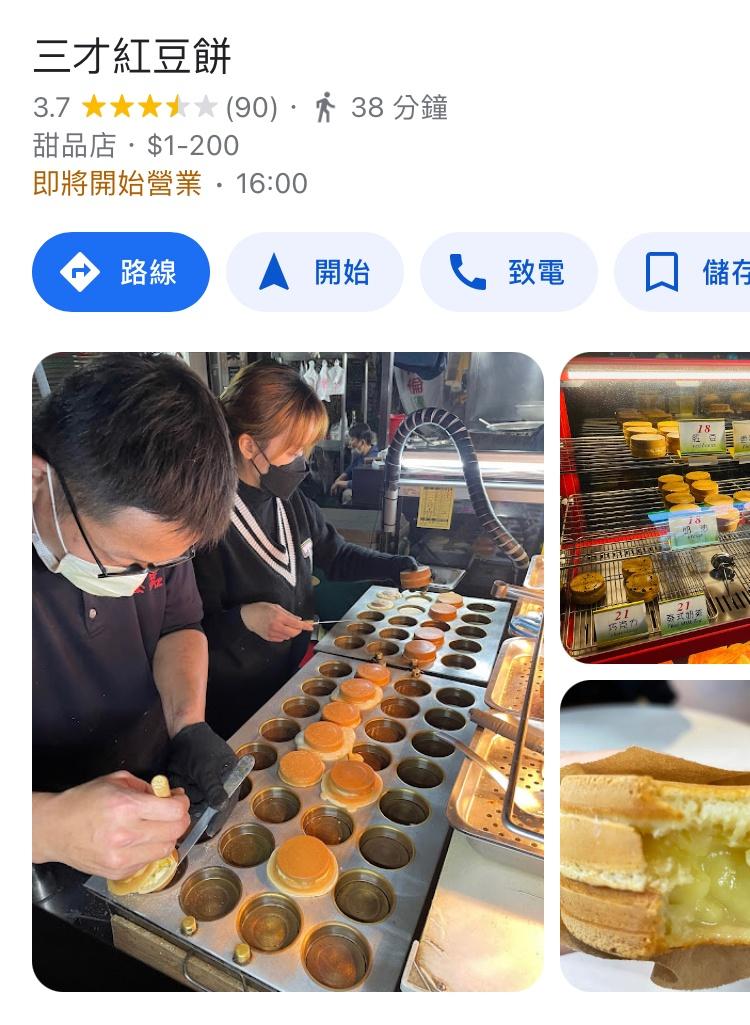750x1025 pixels.
Task: Get directions with the 路線 button
Action: click(121, 272)
